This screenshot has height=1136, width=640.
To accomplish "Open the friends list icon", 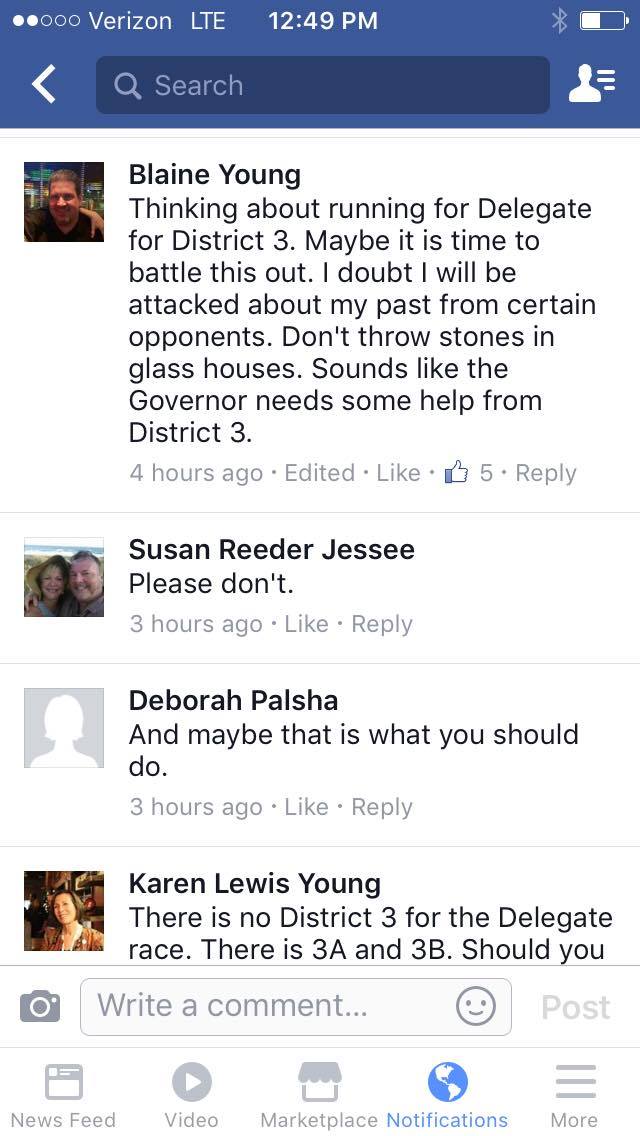I will (x=591, y=85).
